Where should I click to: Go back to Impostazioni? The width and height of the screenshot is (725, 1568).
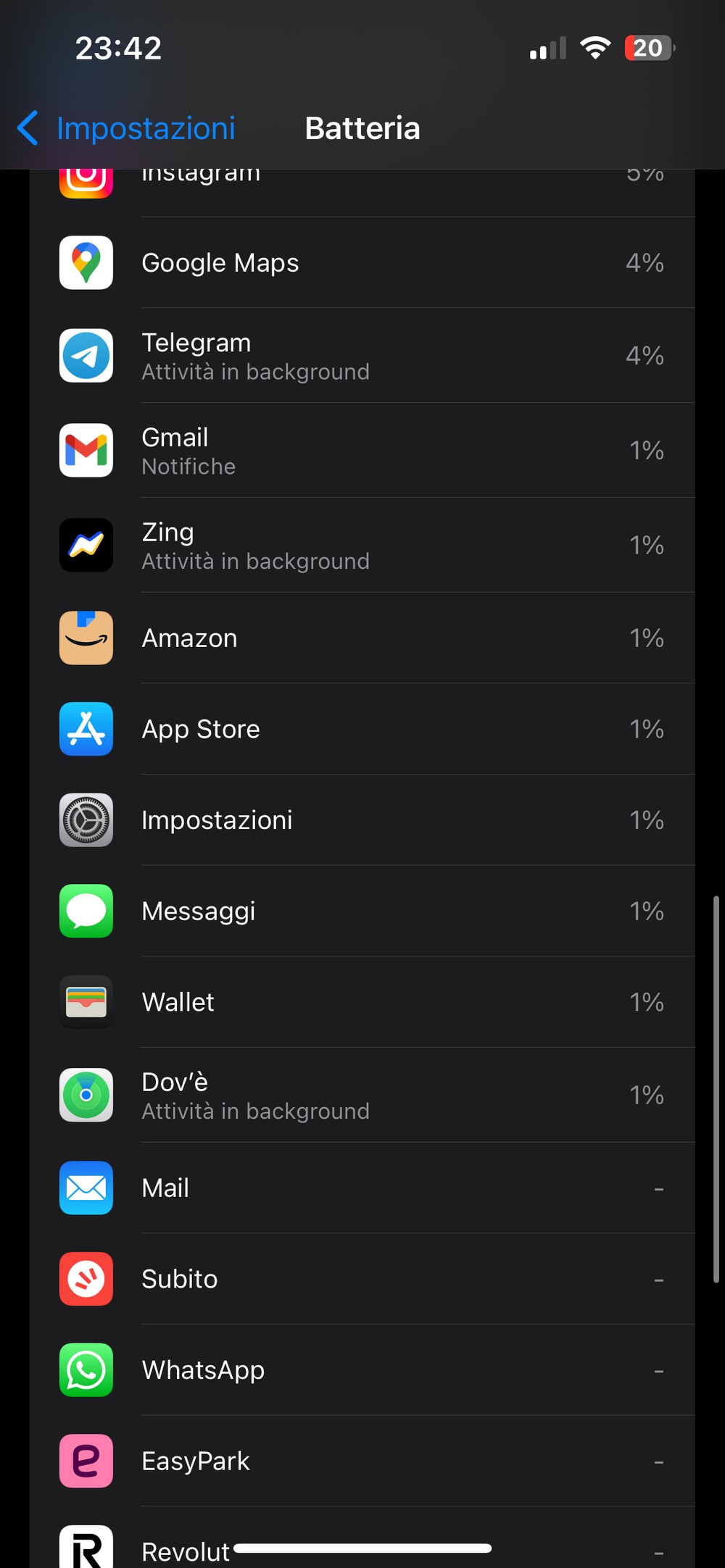click(x=126, y=128)
